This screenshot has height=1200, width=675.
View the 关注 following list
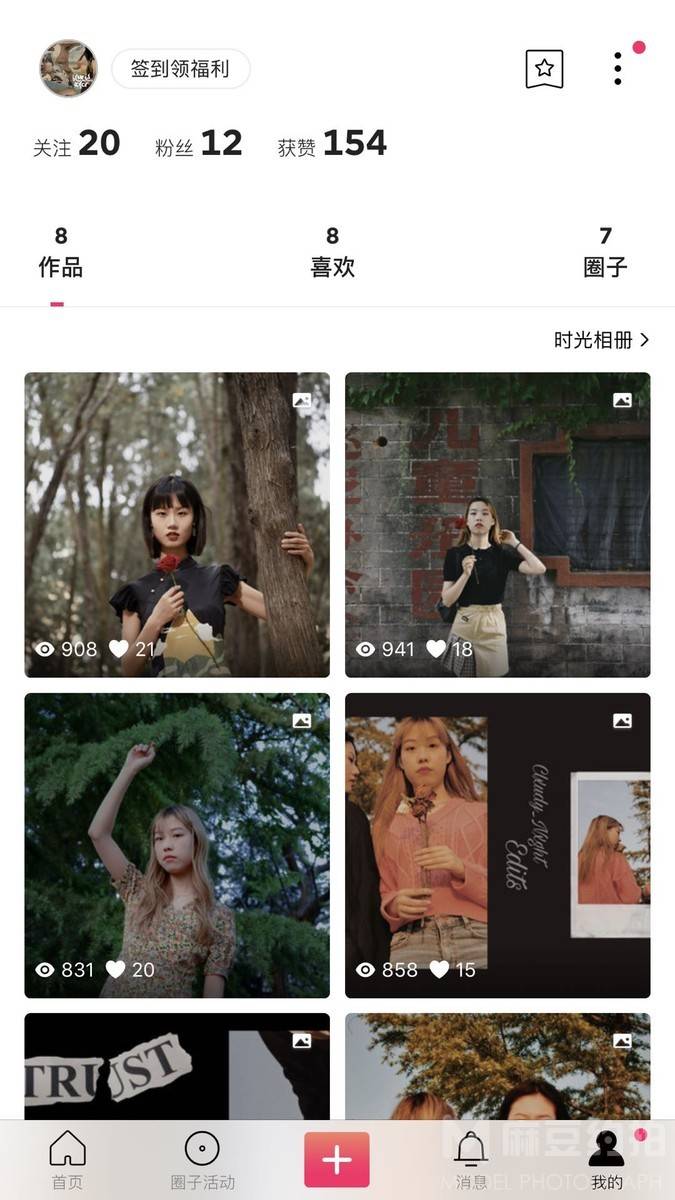tap(77, 144)
